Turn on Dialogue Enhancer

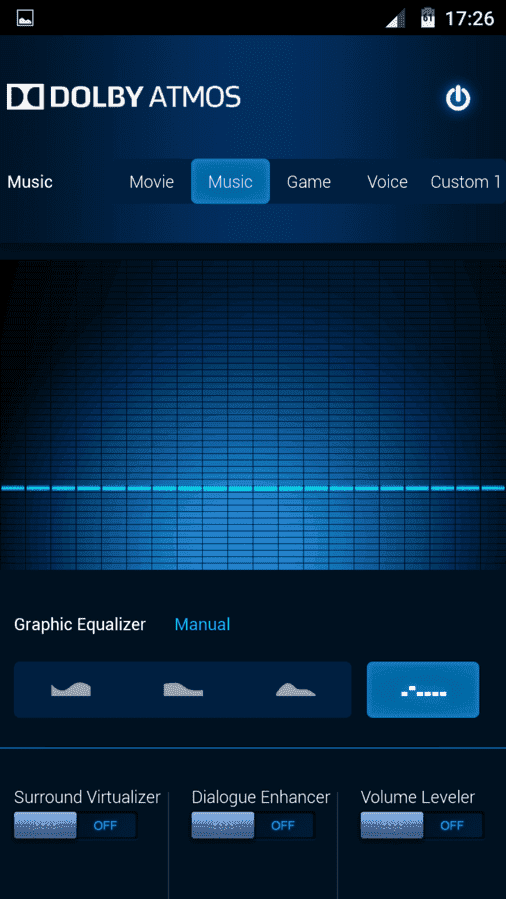(253, 826)
